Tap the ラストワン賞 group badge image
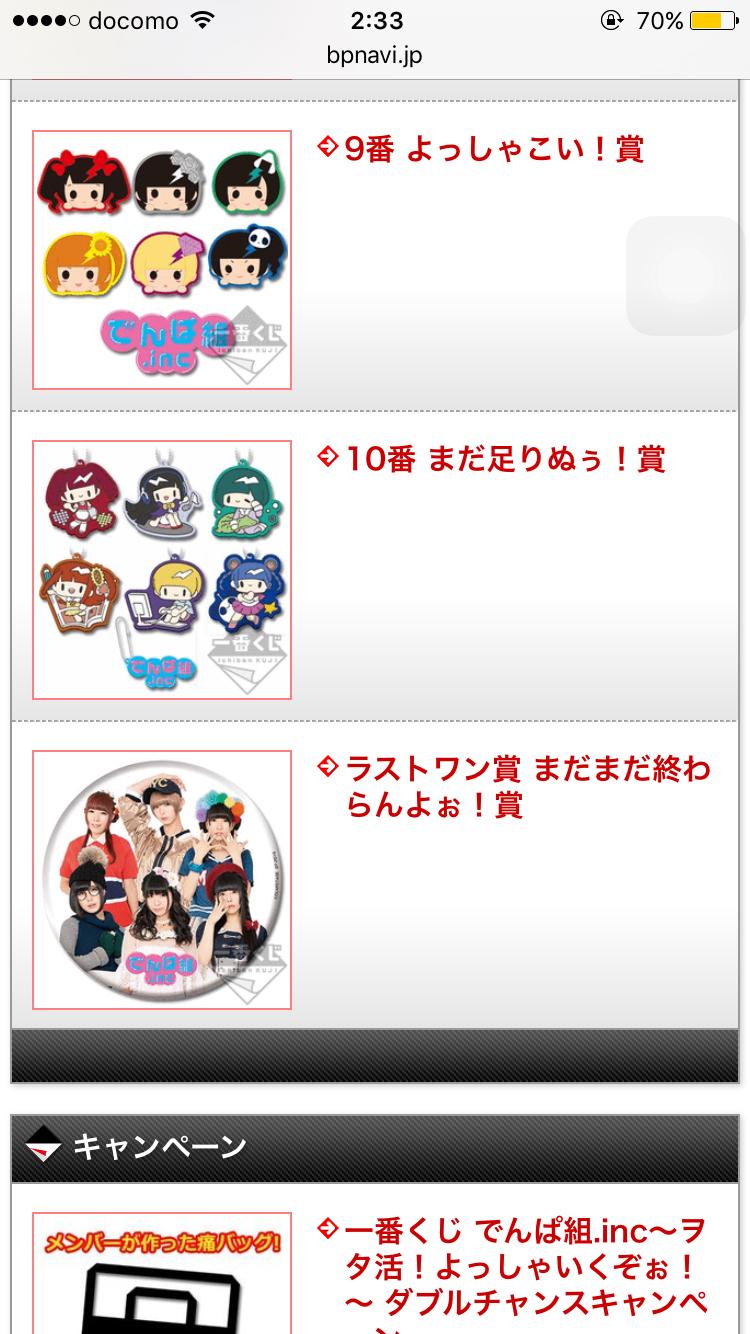This screenshot has height=1334, width=750. (162, 880)
